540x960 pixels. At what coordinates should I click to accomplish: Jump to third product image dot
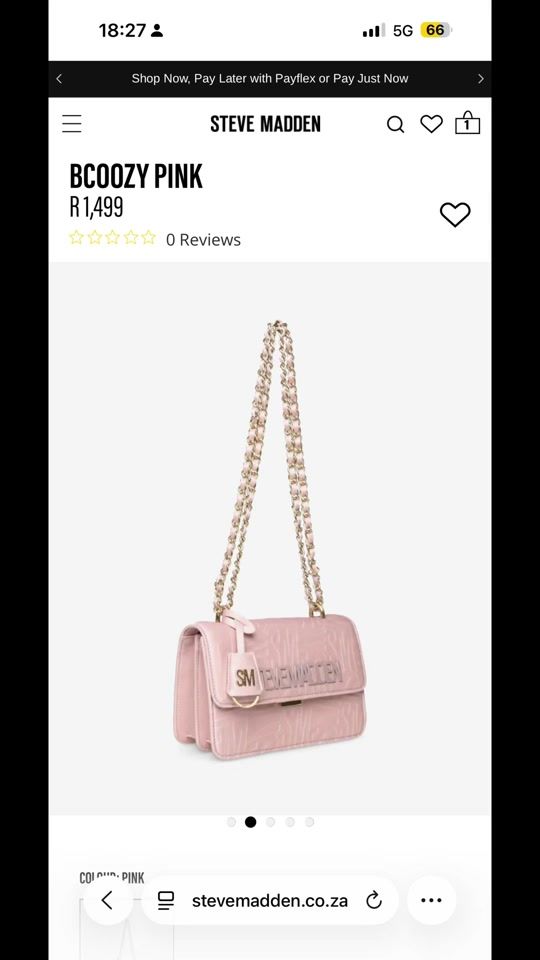270,822
